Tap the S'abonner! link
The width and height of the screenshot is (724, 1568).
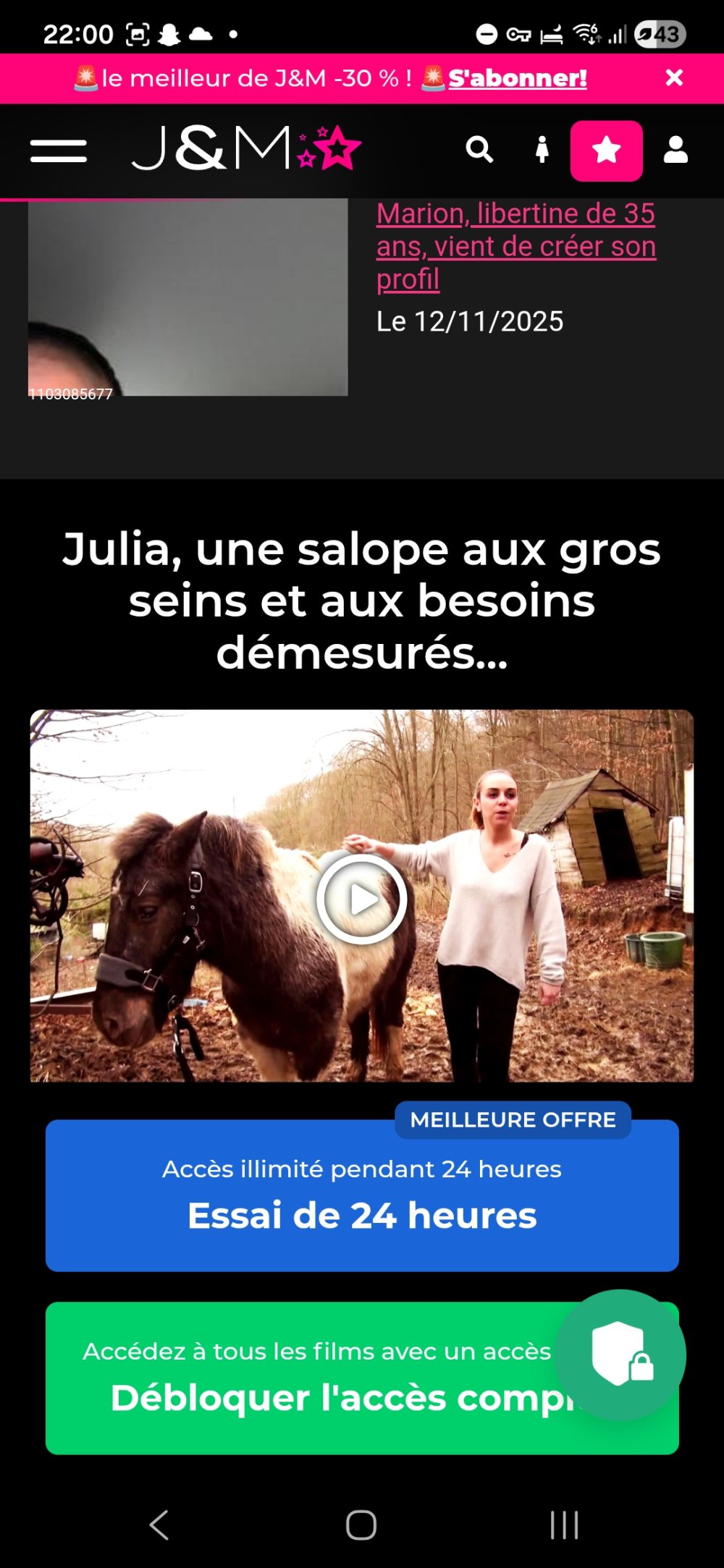pyautogui.click(x=517, y=78)
